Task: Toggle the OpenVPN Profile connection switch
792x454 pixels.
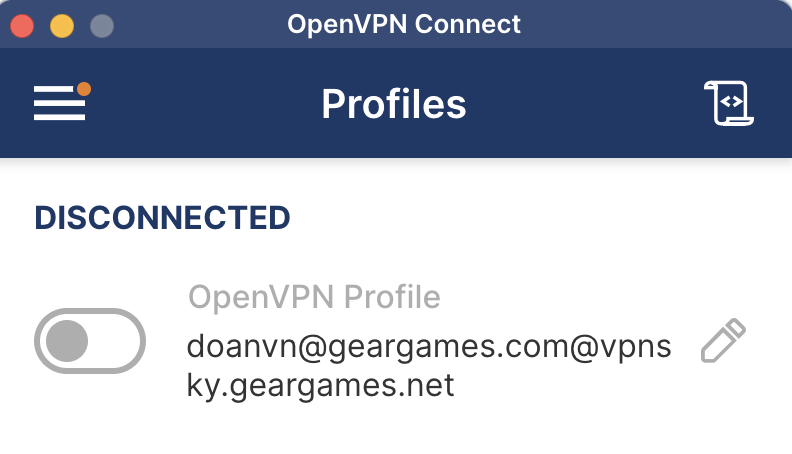Action: click(x=90, y=342)
